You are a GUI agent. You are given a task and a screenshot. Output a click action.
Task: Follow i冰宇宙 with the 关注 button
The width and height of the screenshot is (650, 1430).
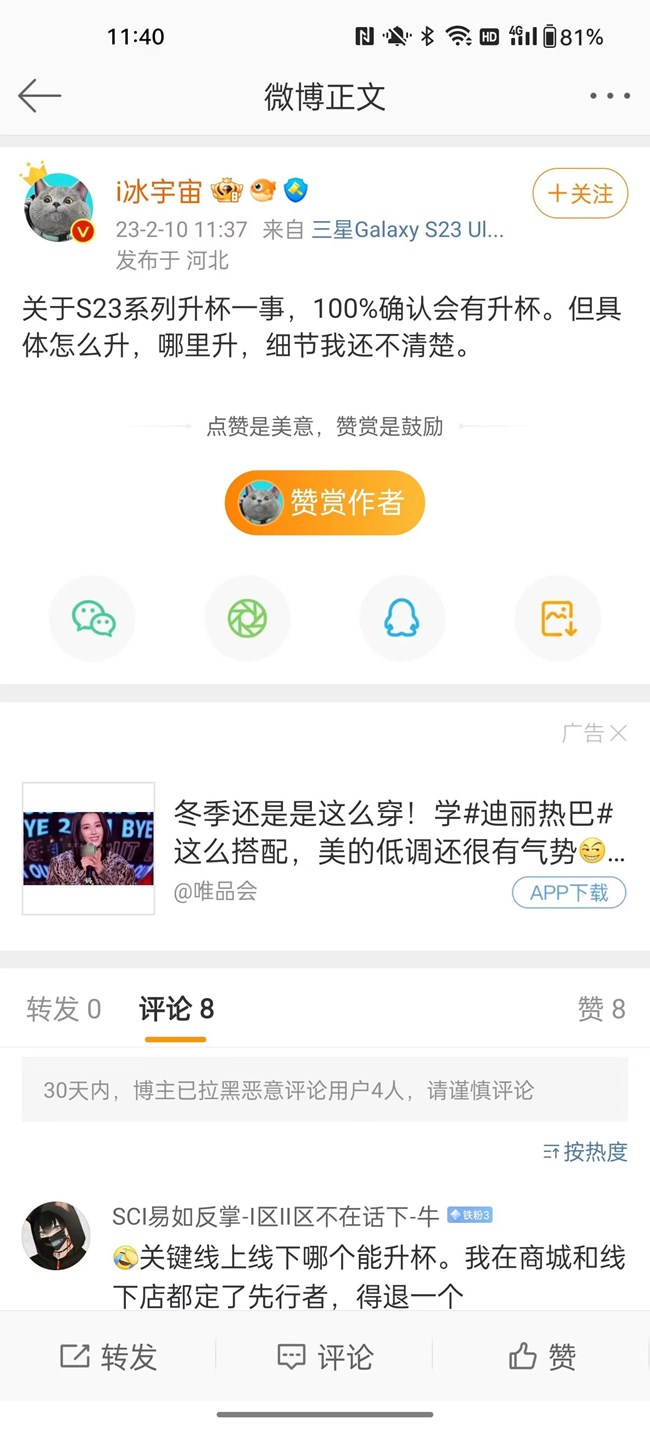coord(580,193)
